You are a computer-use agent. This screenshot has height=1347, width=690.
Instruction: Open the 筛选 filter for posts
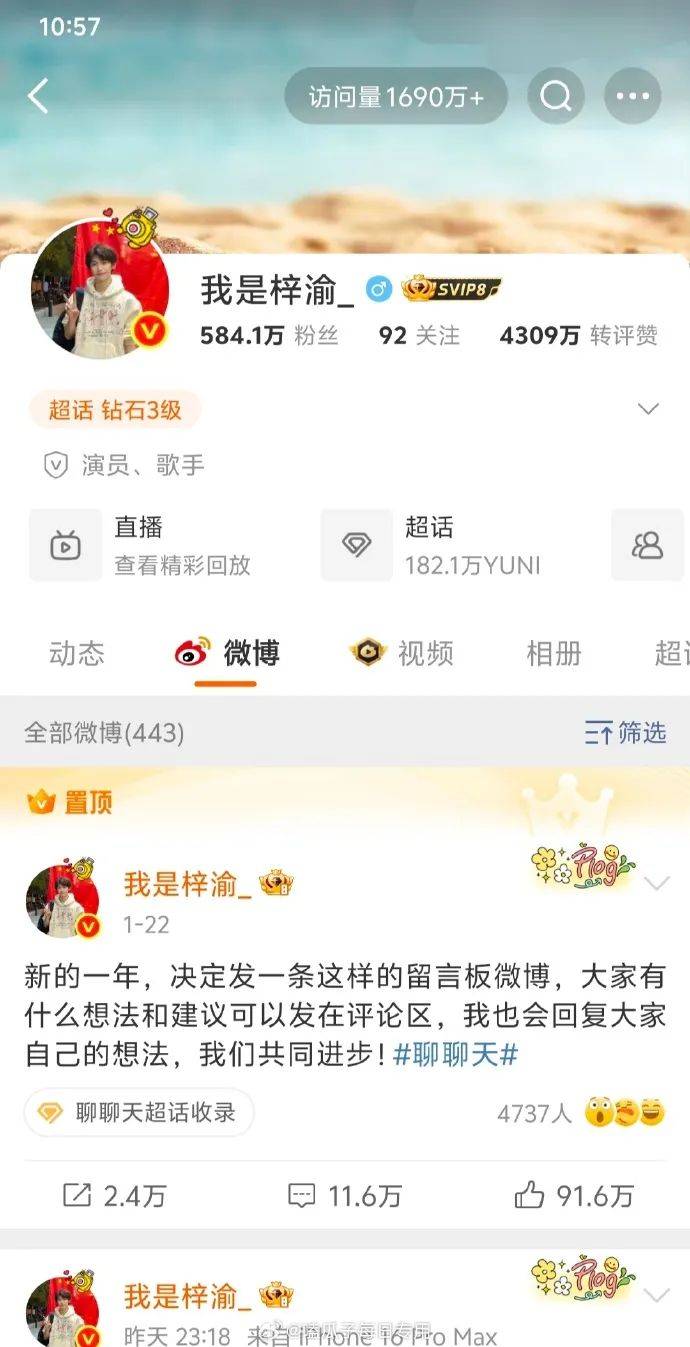click(x=625, y=733)
